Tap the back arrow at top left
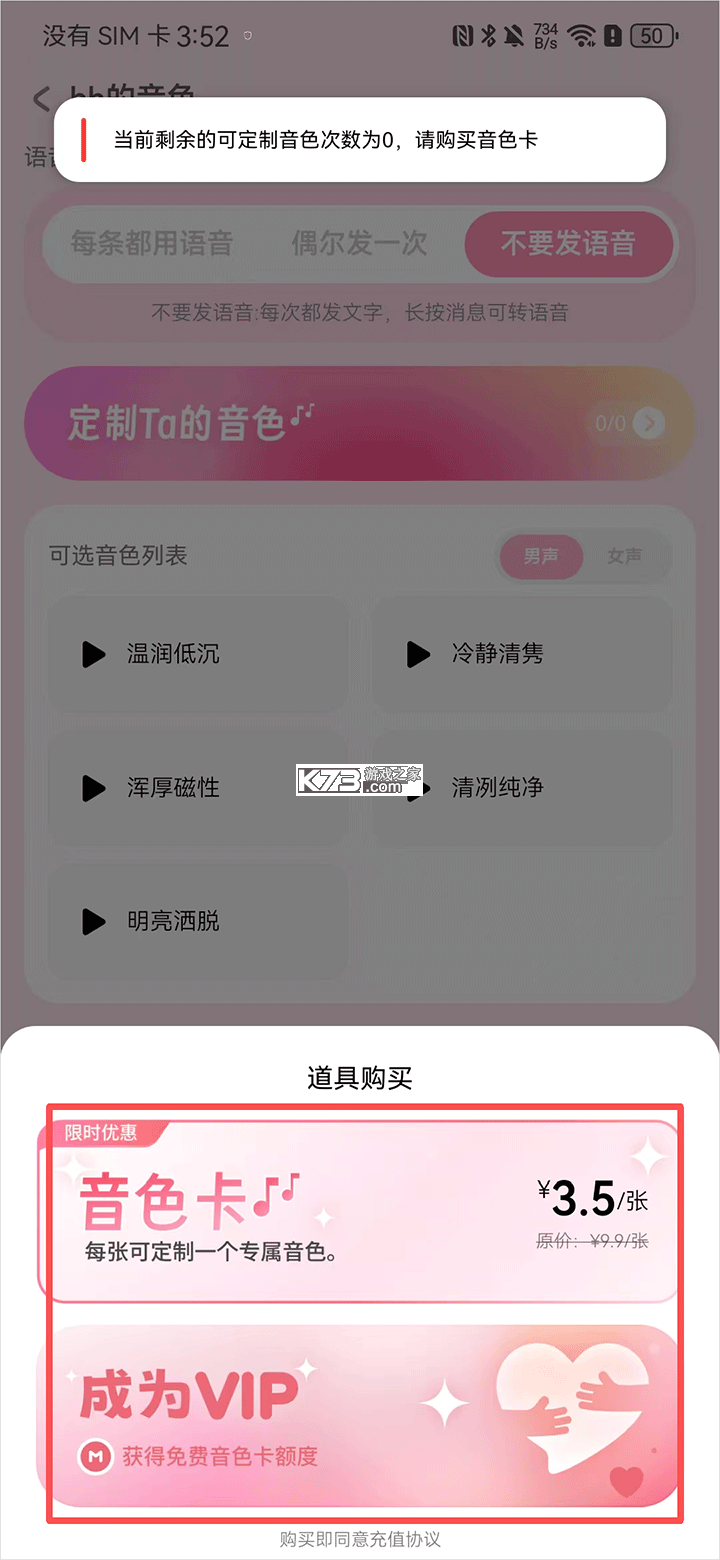The width and height of the screenshot is (720, 1560). point(42,99)
